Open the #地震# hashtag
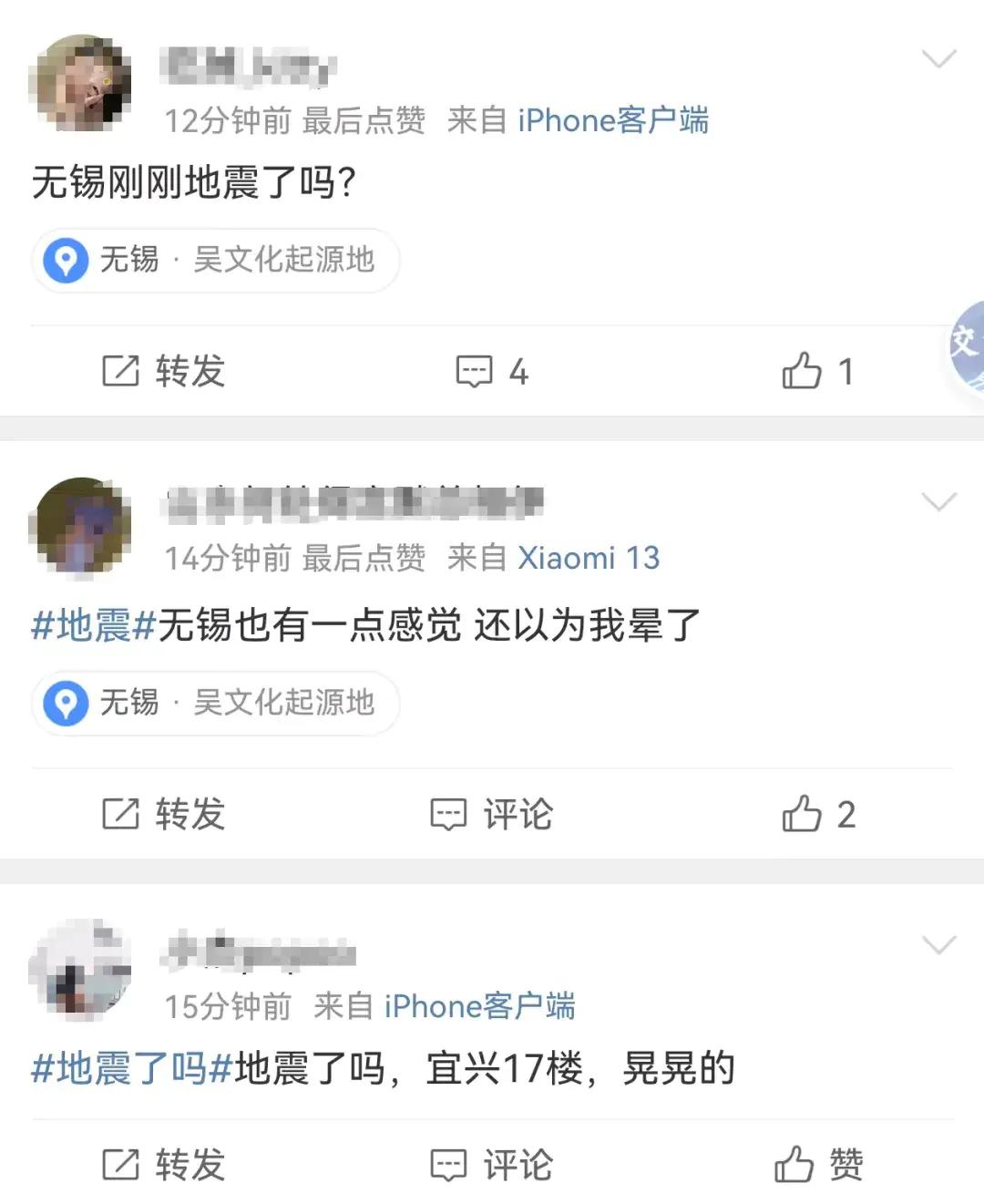Image resolution: width=984 pixels, height=1204 pixels. tap(94, 626)
